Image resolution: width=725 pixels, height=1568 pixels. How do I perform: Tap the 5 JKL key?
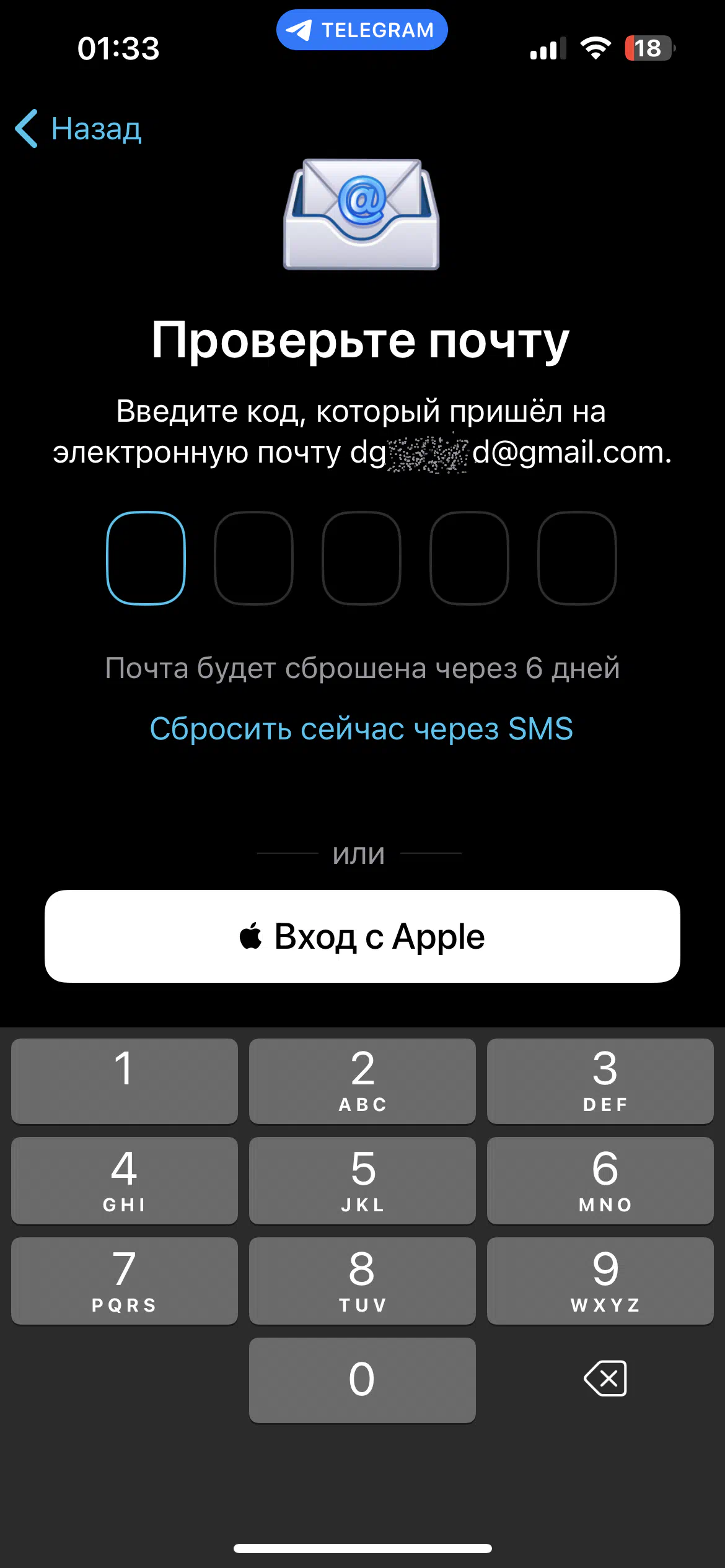coord(362,1180)
